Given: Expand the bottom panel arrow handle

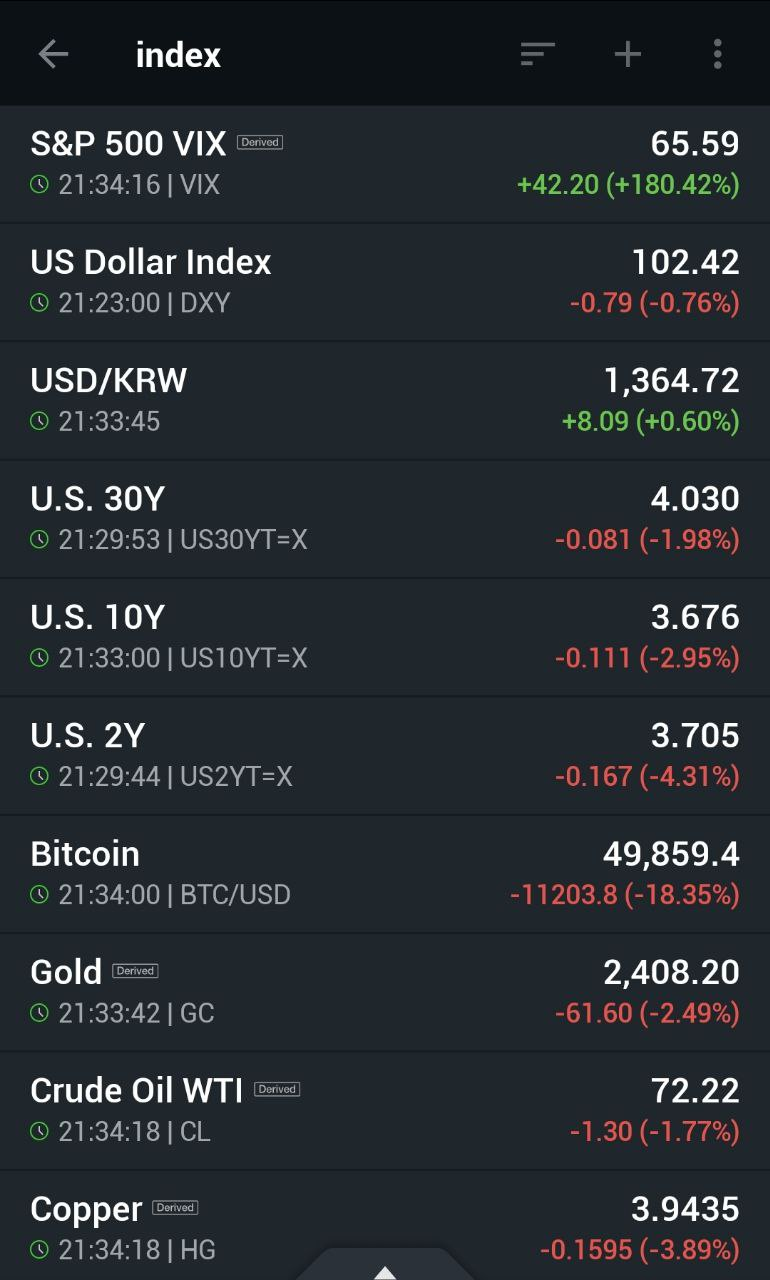Looking at the screenshot, I should (385, 1270).
